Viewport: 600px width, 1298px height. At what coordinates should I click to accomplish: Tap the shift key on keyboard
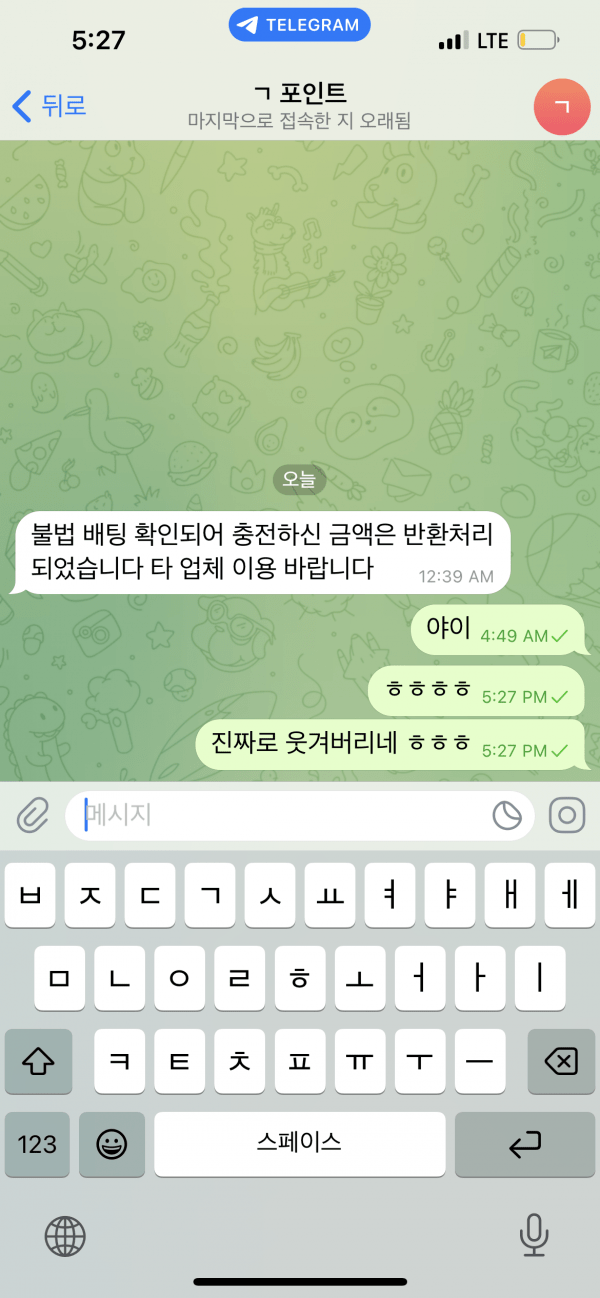(x=38, y=1060)
